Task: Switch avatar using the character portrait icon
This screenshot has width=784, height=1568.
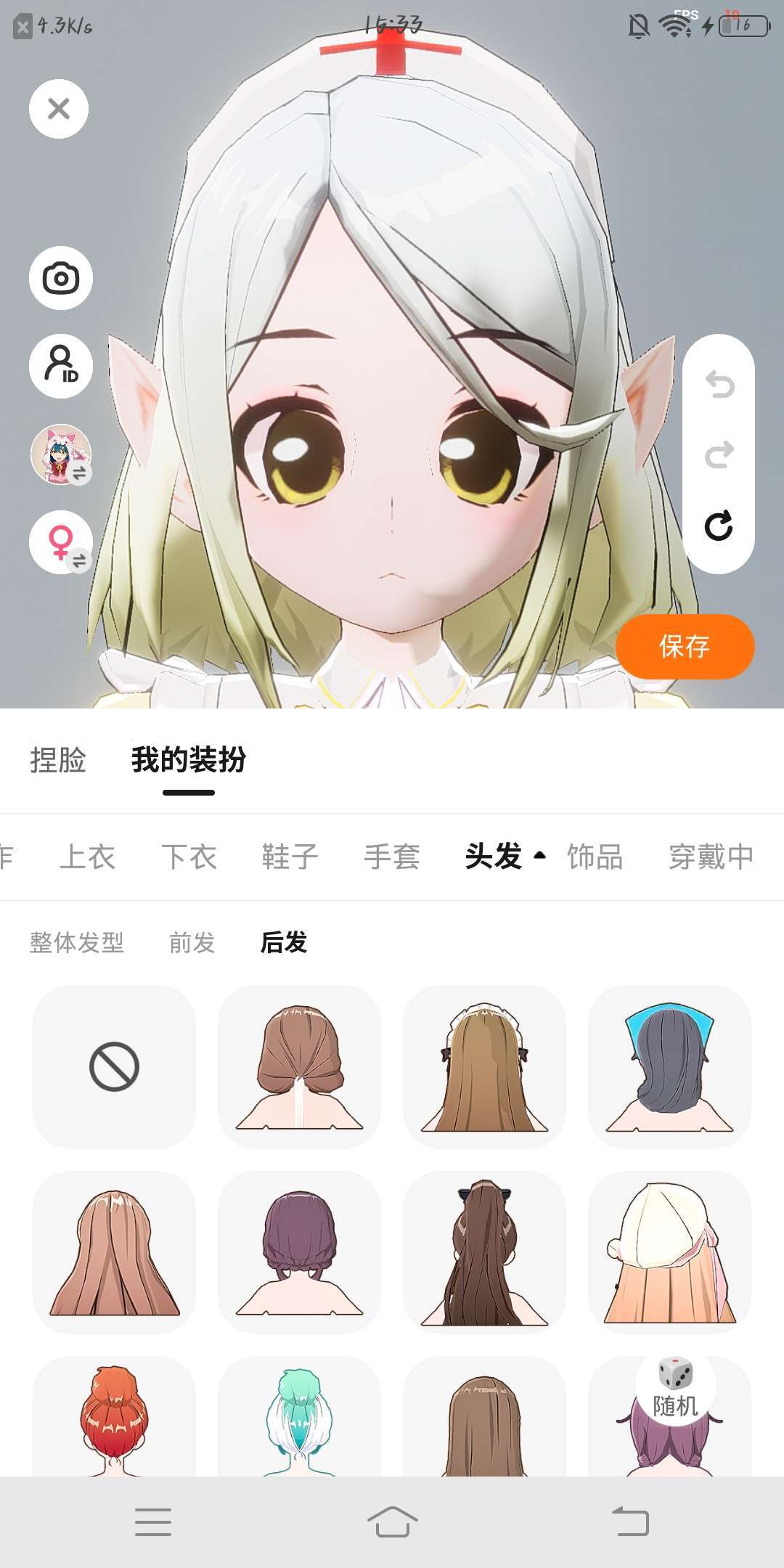Action: 61,454
